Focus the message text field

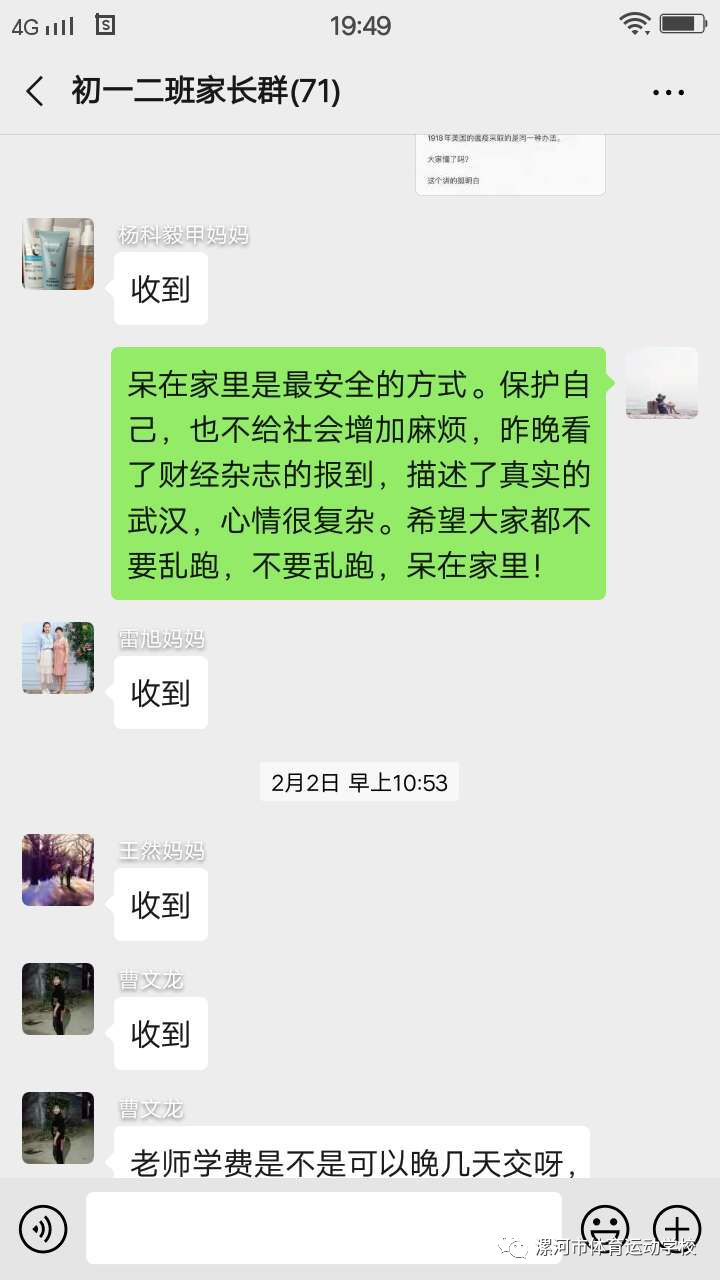click(x=323, y=1228)
